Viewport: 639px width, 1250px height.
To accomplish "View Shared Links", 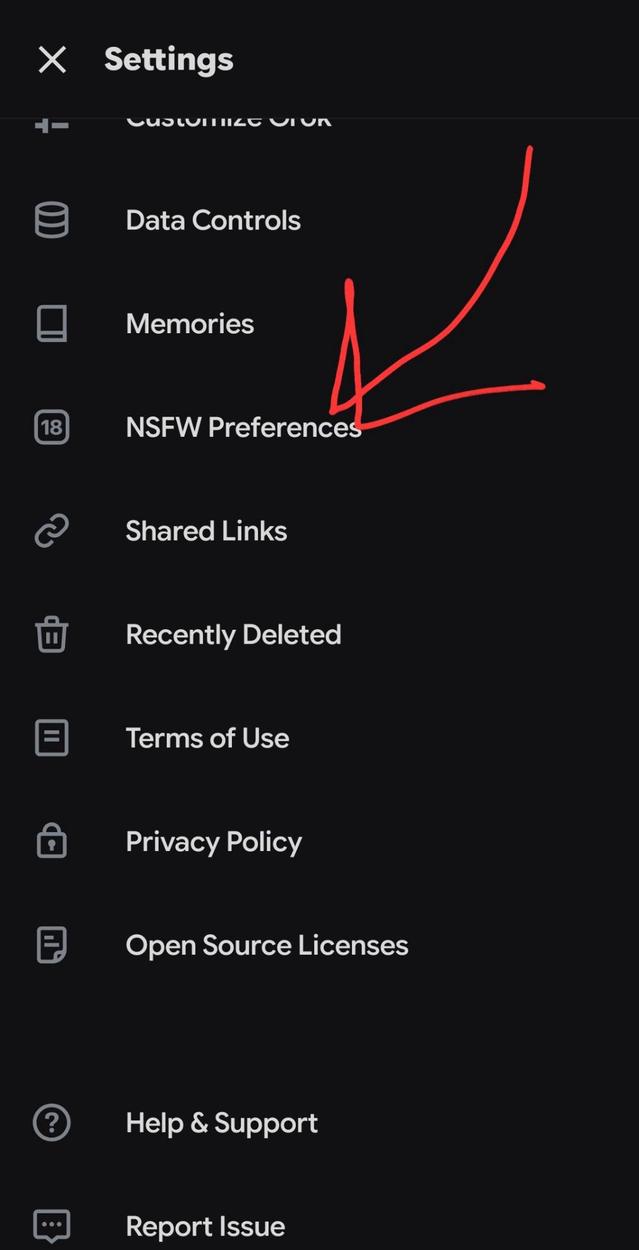I will click(206, 531).
